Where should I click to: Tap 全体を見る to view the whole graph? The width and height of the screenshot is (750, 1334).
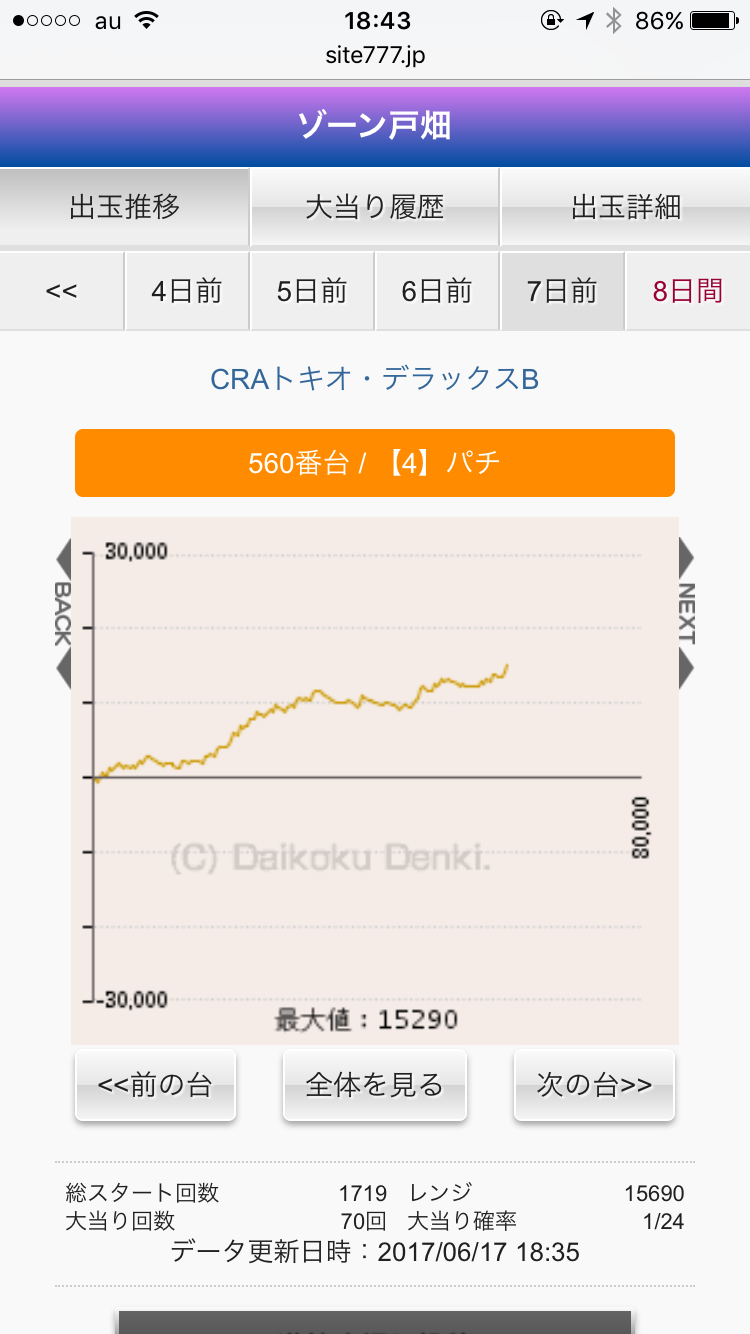[375, 1085]
